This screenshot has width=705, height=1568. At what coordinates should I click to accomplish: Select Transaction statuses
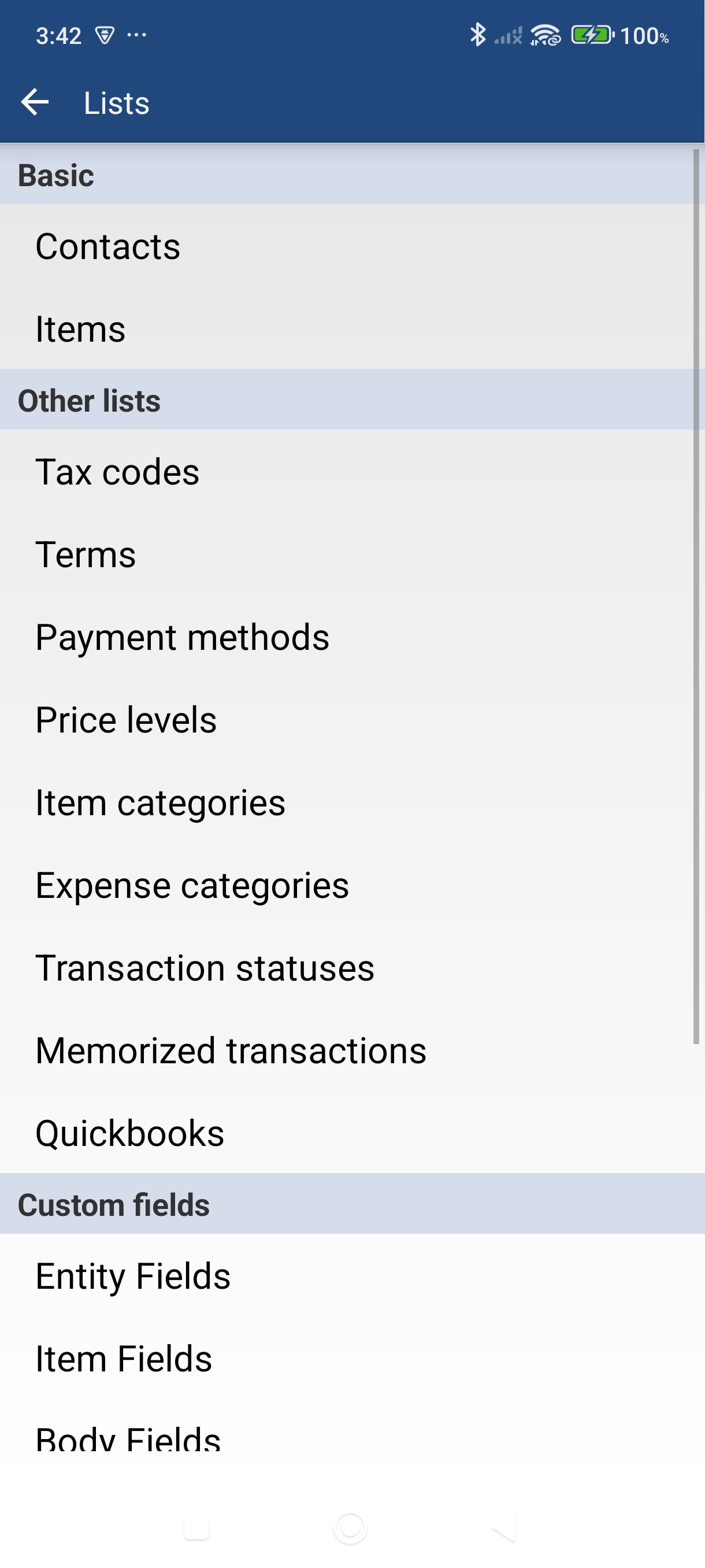(x=205, y=968)
